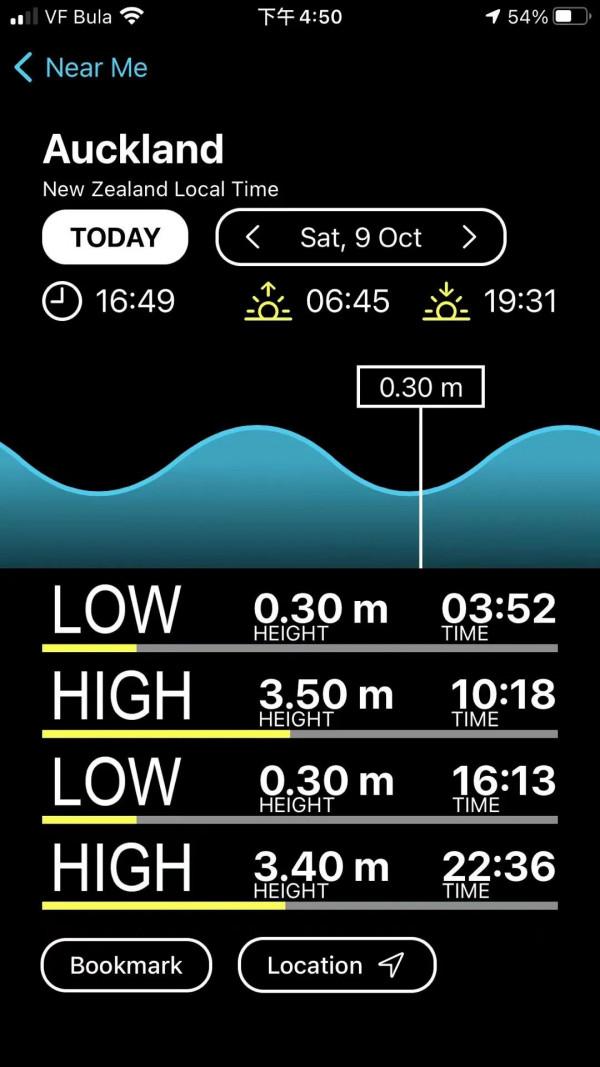Bookmark the Auckland tide location

[x=126, y=965]
